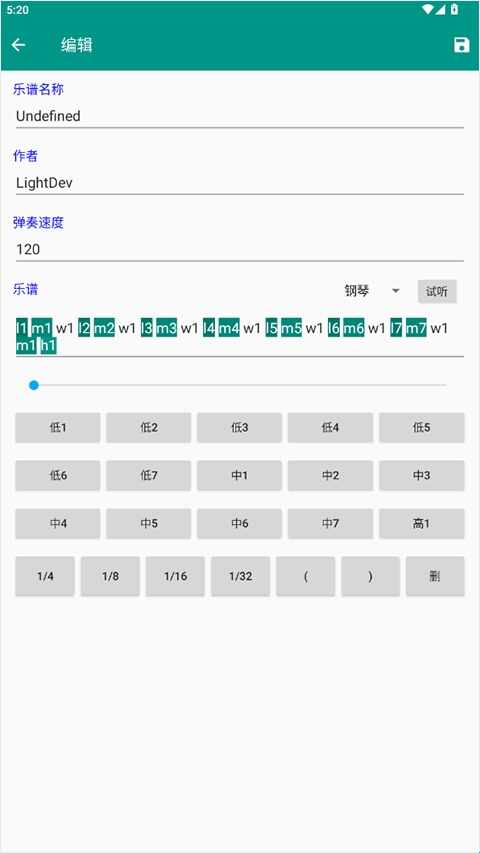Screen dimensions: 480x853
Task: Insert an opening parenthesis
Action: [x=305, y=576]
